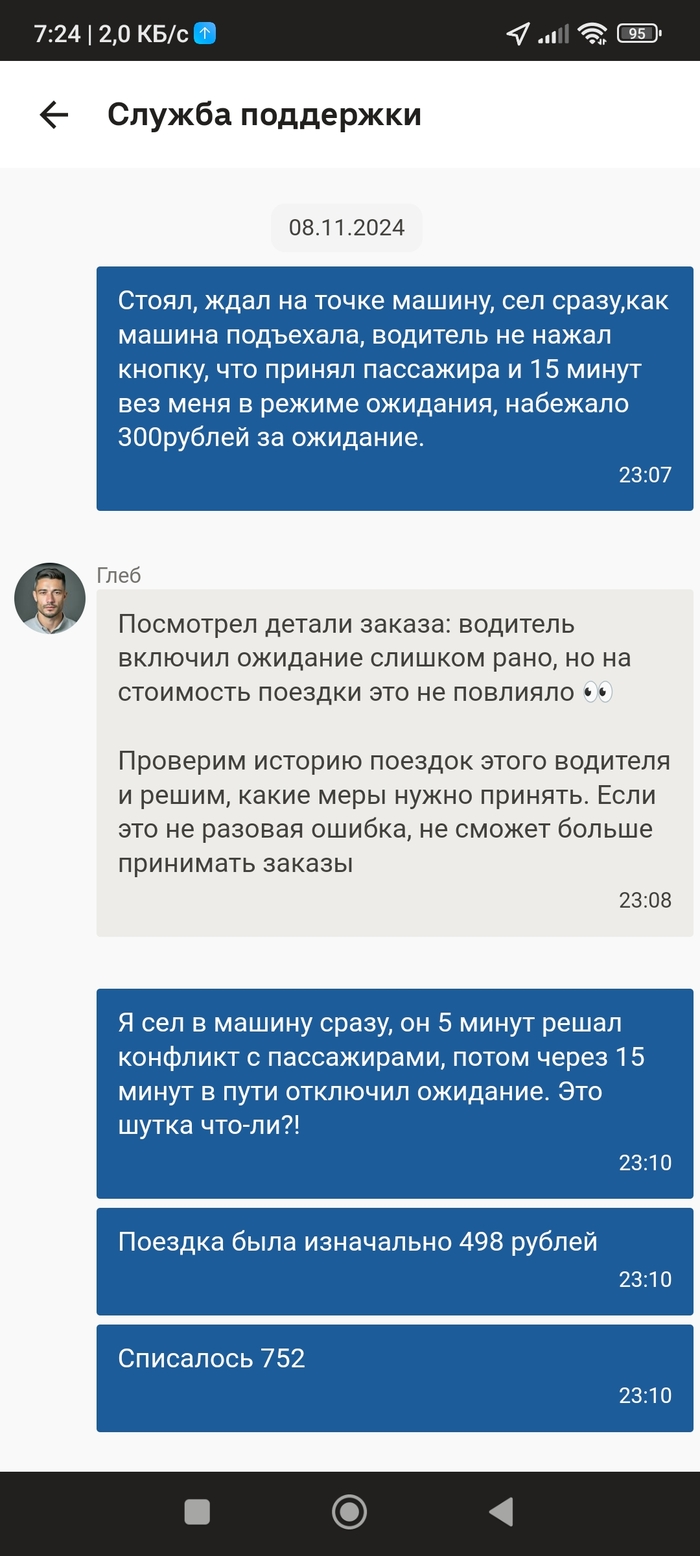The height and width of the screenshot is (1556, 700).
Task: Go to the home screen via the circle button
Action: click(x=349, y=1512)
